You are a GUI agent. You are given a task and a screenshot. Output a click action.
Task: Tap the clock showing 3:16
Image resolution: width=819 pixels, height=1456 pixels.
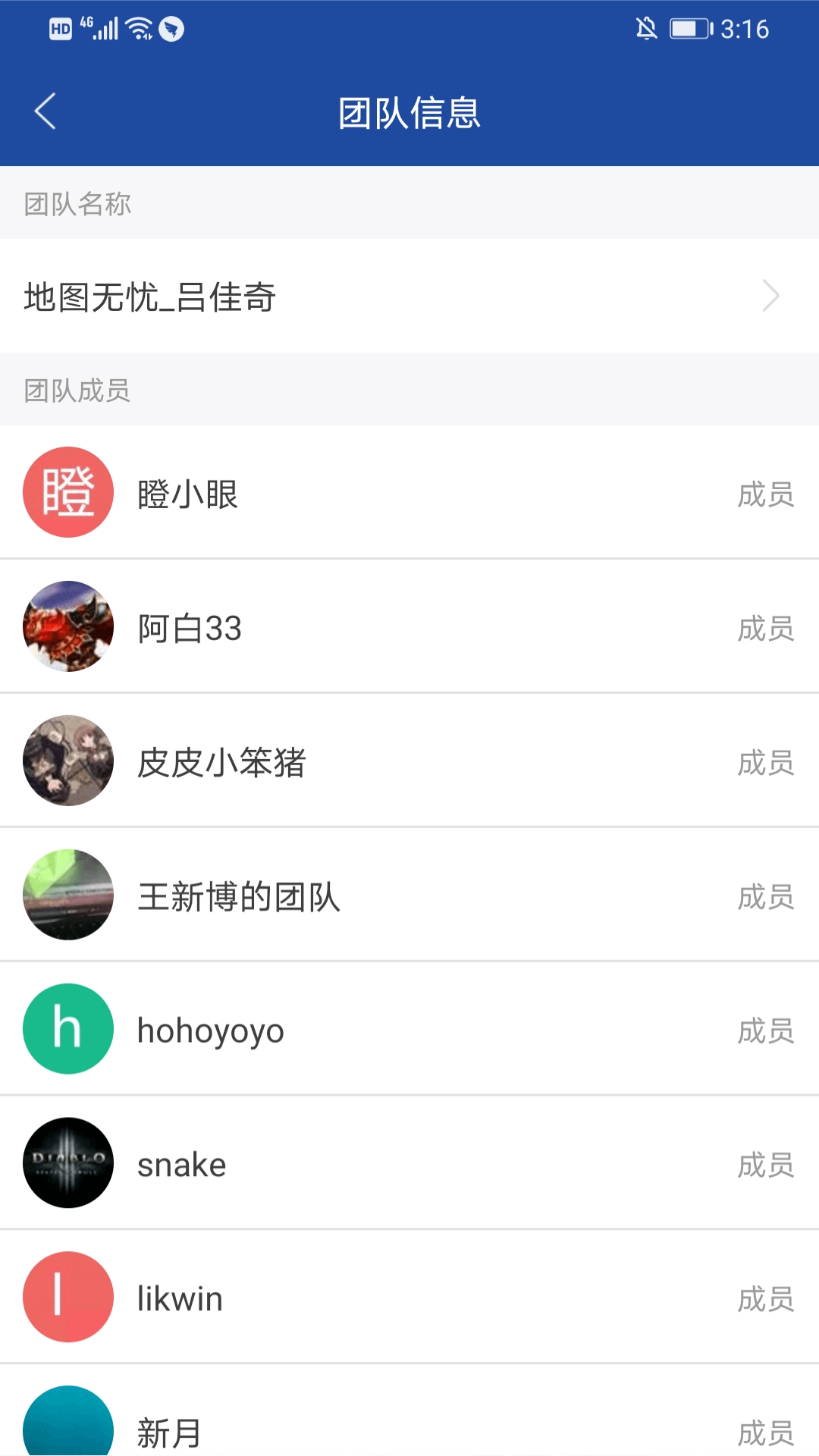click(x=744, y=29)
